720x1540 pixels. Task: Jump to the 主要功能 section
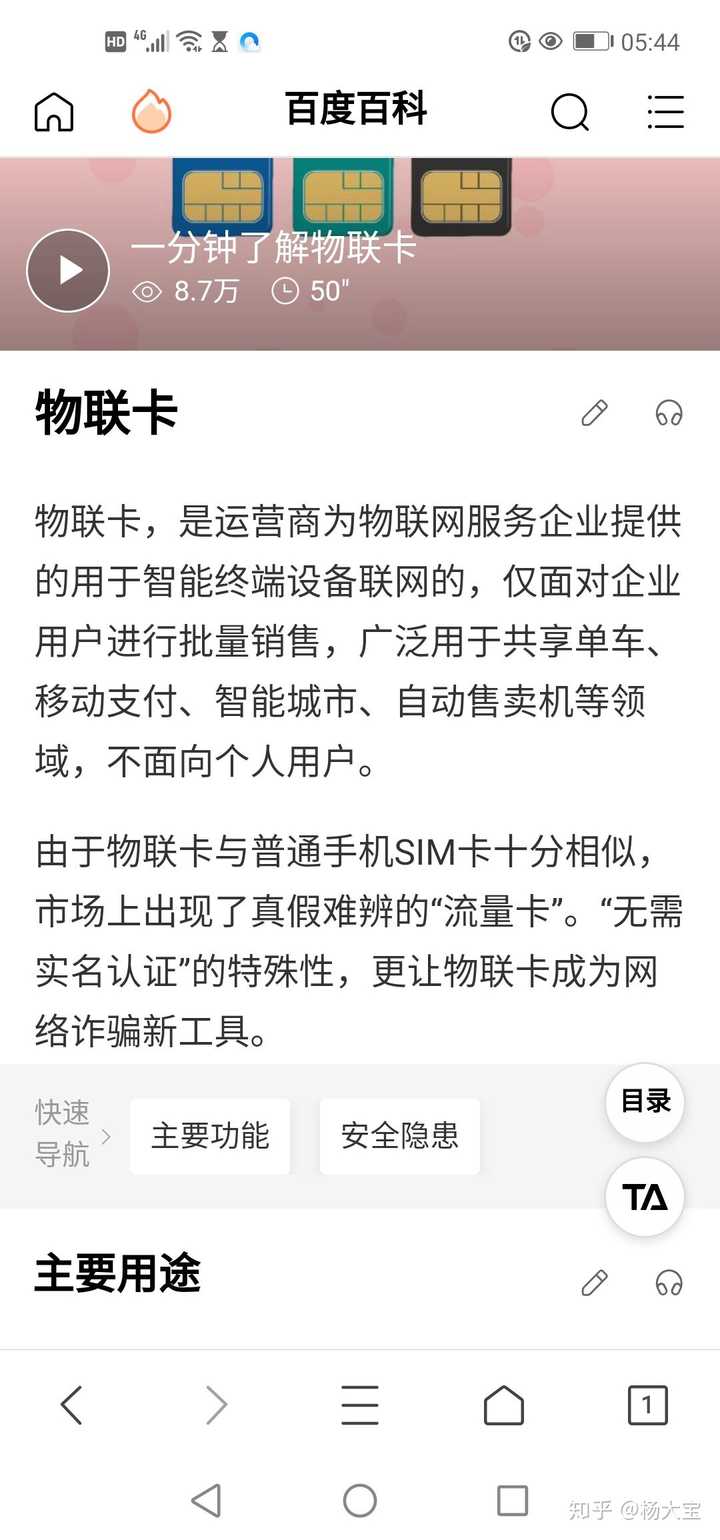(x=210, y=1136)
